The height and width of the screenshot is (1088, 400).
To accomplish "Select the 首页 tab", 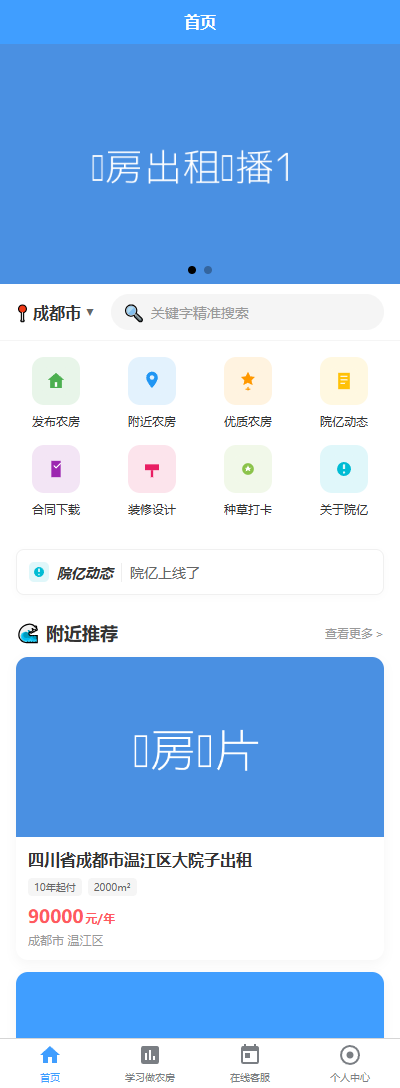I will coord(50,1064).
